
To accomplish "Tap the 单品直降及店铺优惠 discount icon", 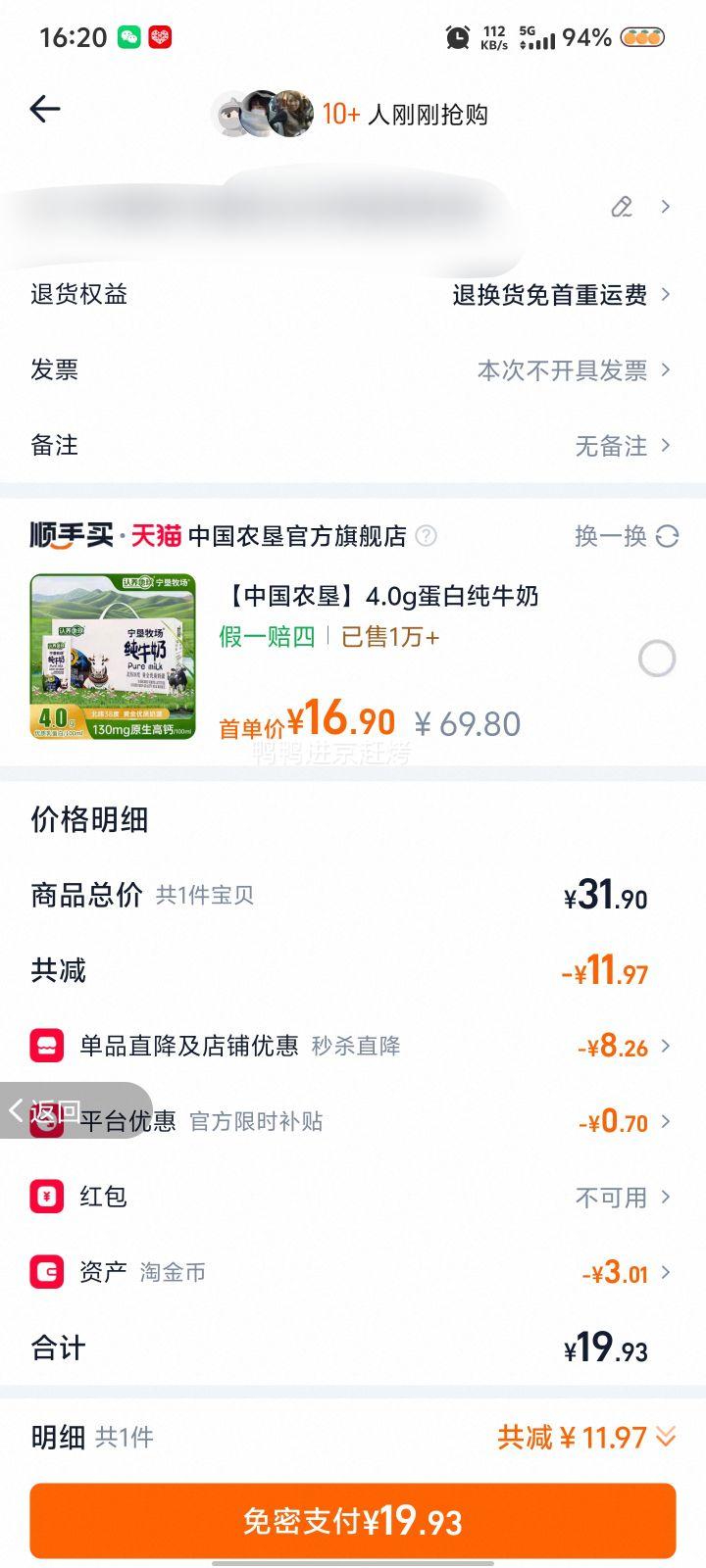I will 45,1046.
